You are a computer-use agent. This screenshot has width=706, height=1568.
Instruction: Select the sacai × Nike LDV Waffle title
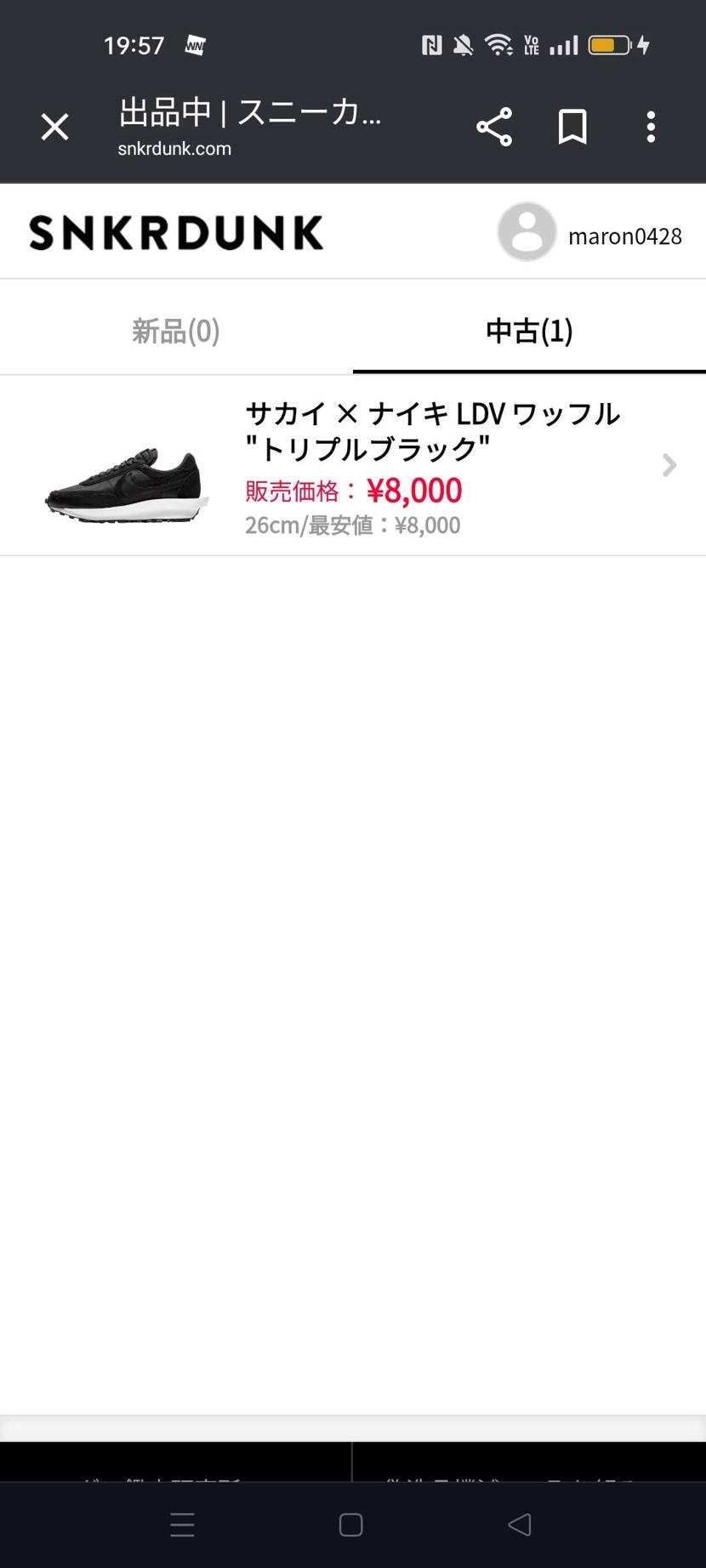434,429
